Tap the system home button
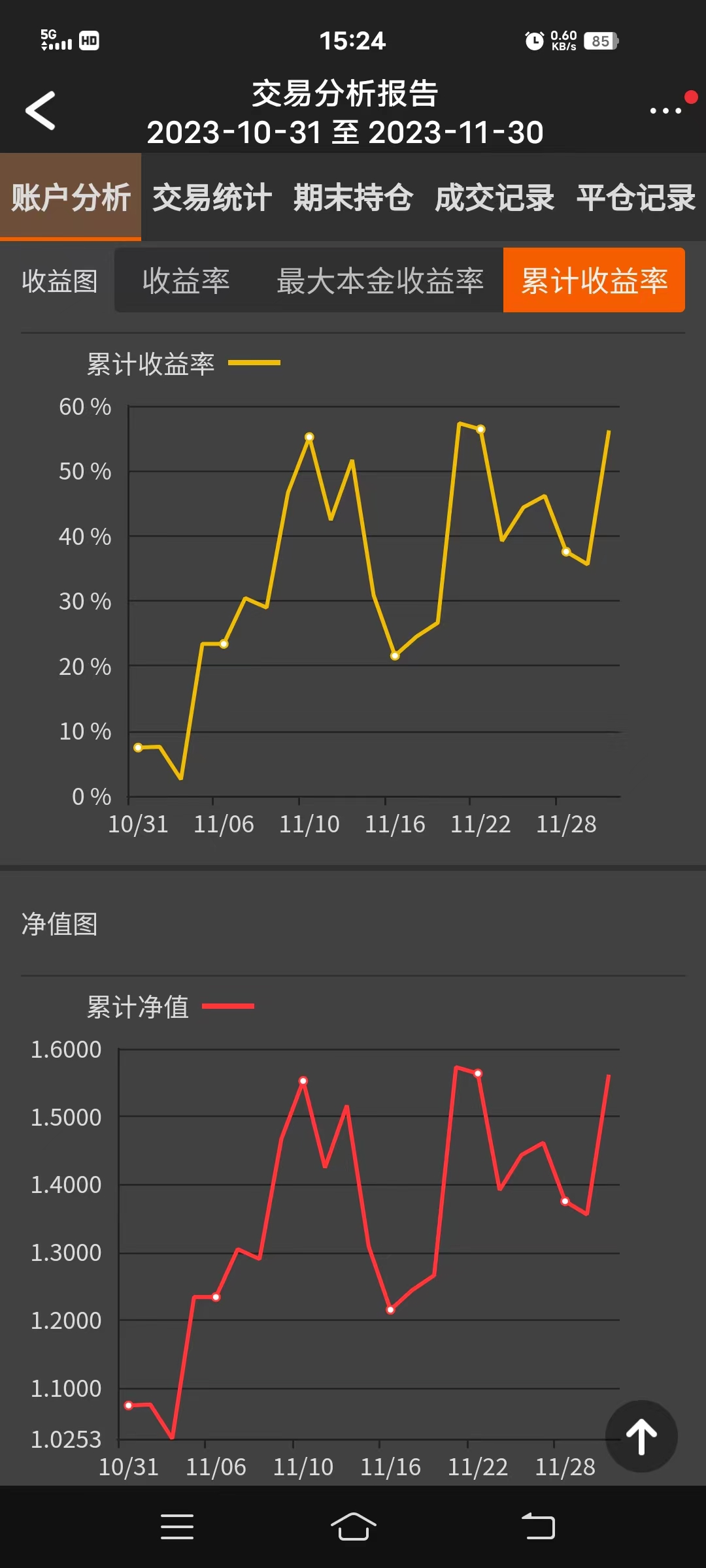Screen dimensions: 706x1568 [x=353, y=1527]
